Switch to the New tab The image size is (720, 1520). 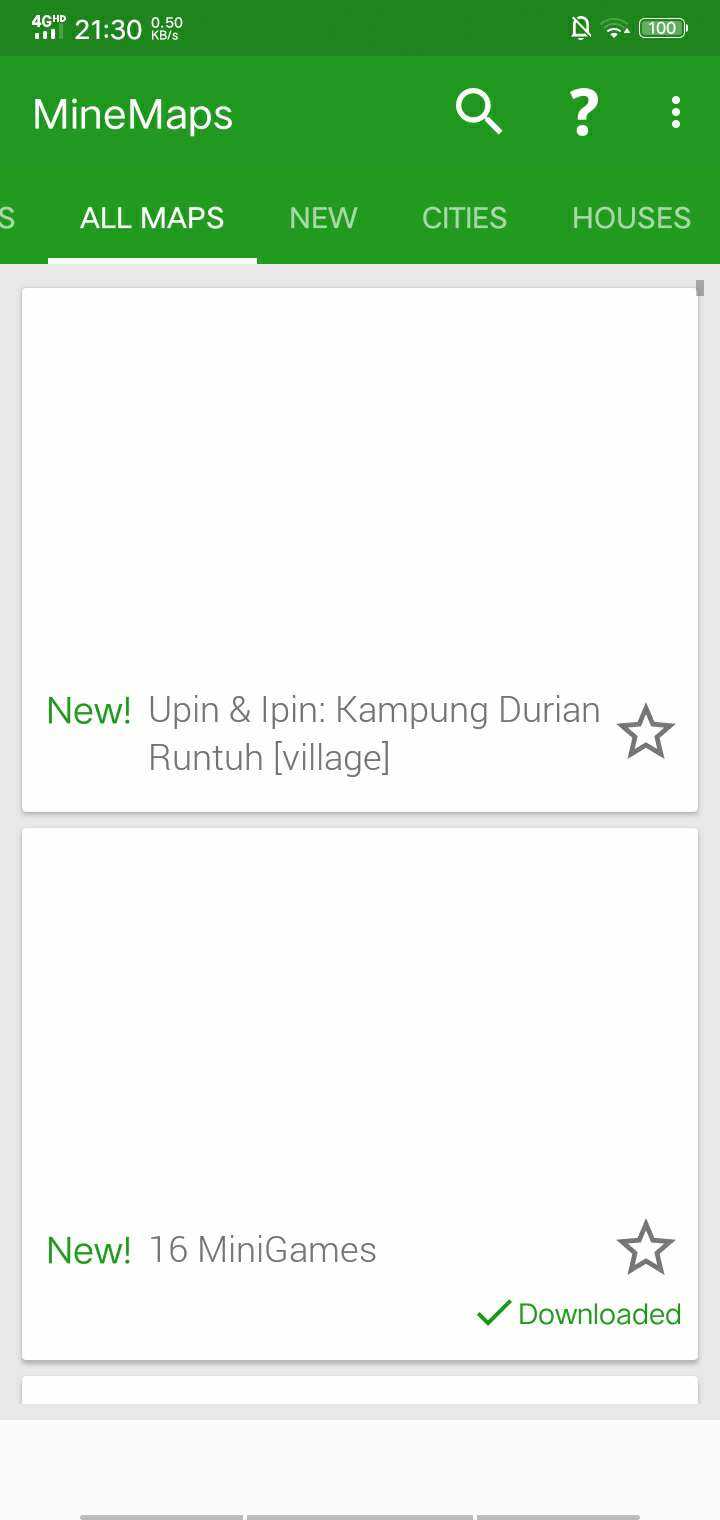coord(323,218)
